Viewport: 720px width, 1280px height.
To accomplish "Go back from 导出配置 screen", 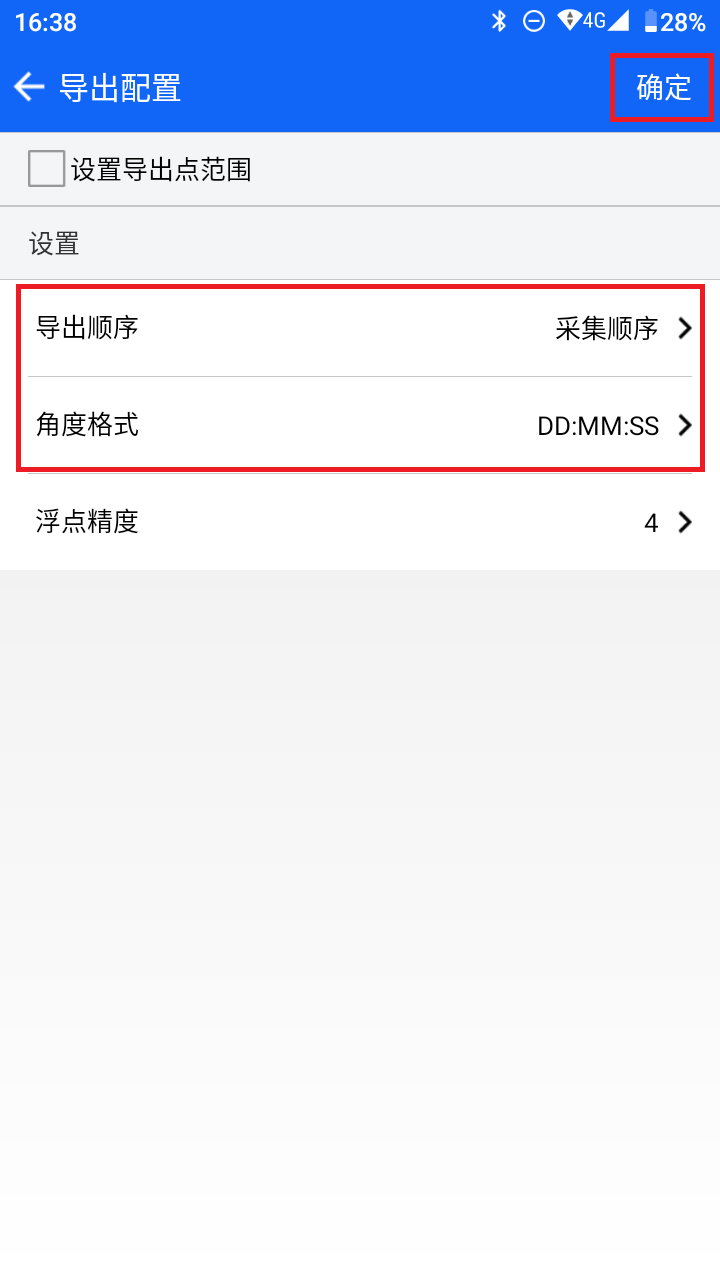I will point(29,88).
